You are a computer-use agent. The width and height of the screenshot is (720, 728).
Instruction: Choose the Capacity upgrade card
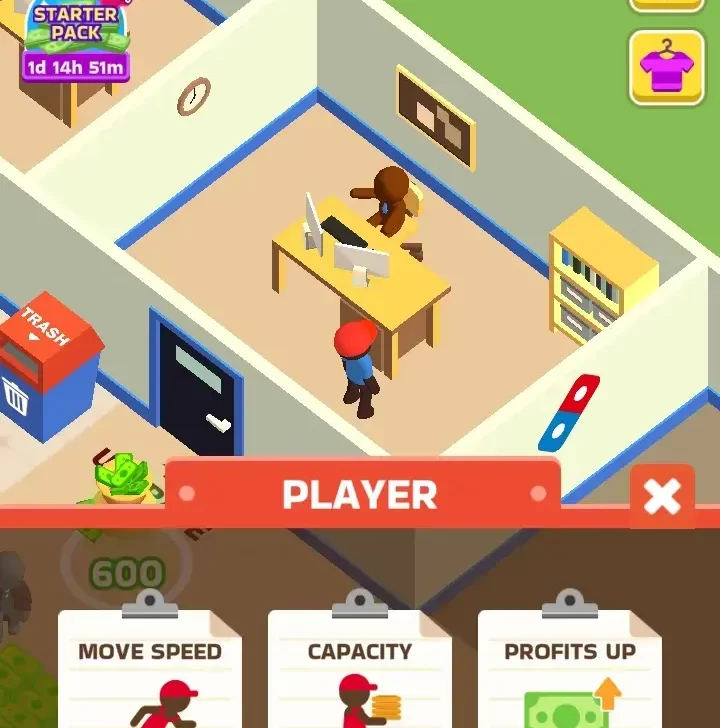pos(360,670)
